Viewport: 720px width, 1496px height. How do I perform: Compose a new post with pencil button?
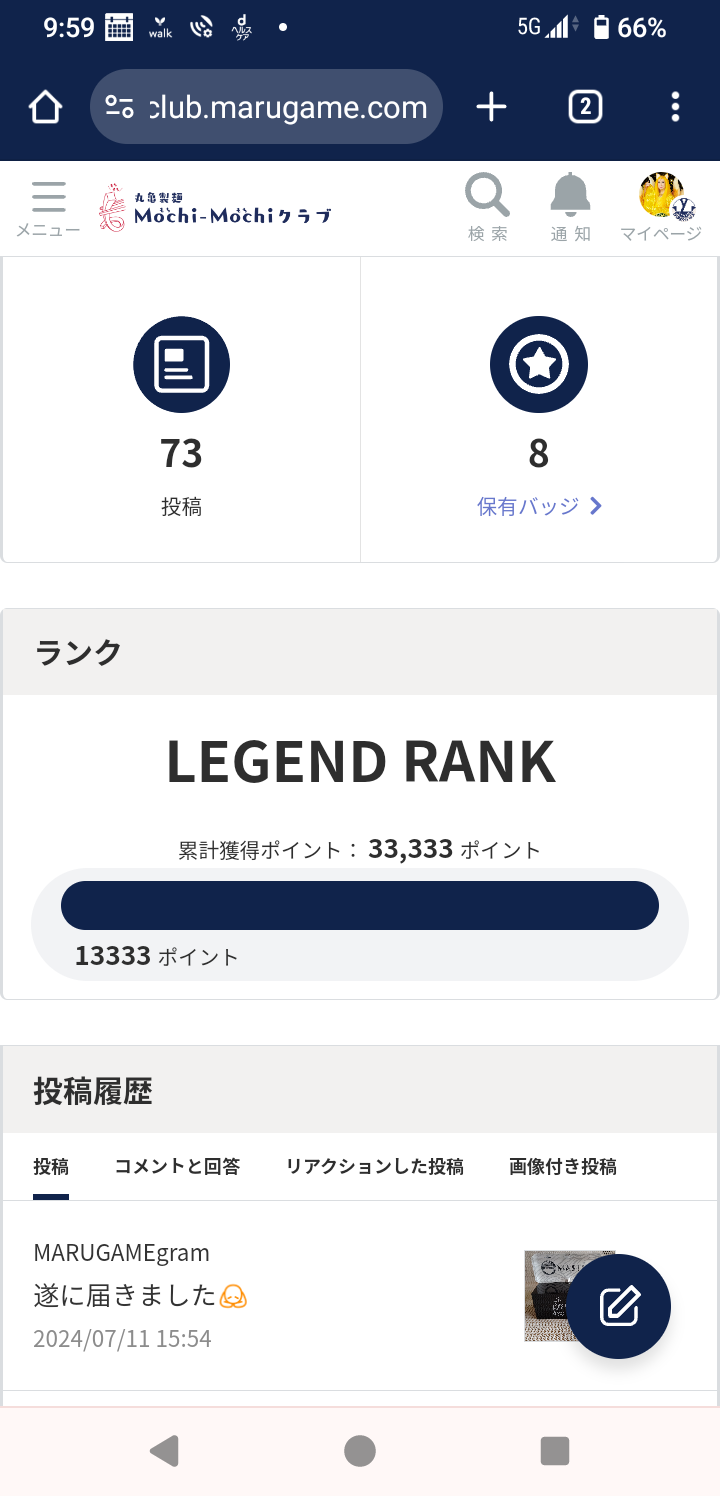[x=619, y=1306]
